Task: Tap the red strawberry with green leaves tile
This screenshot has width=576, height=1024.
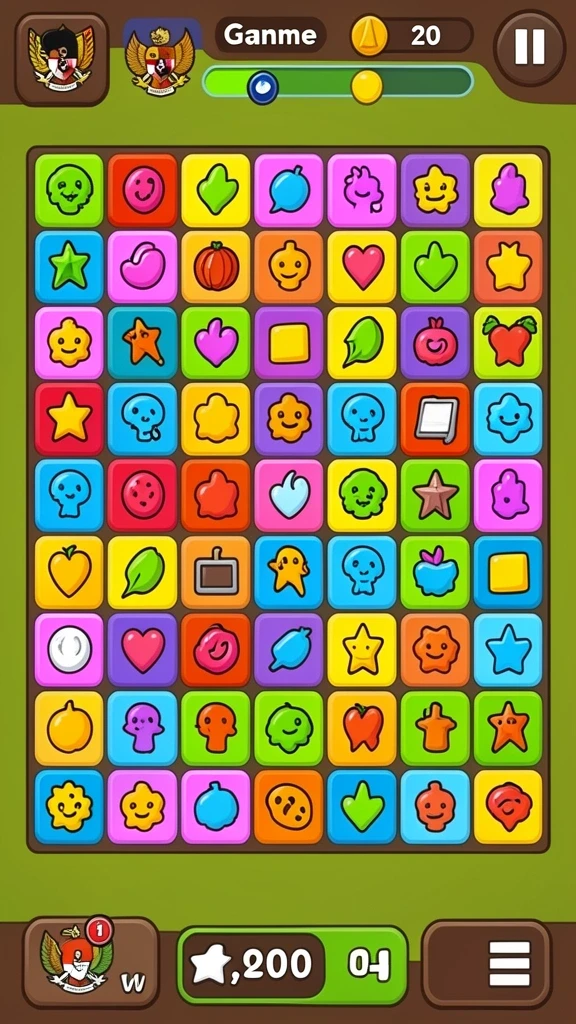Action: click(509, 343)
